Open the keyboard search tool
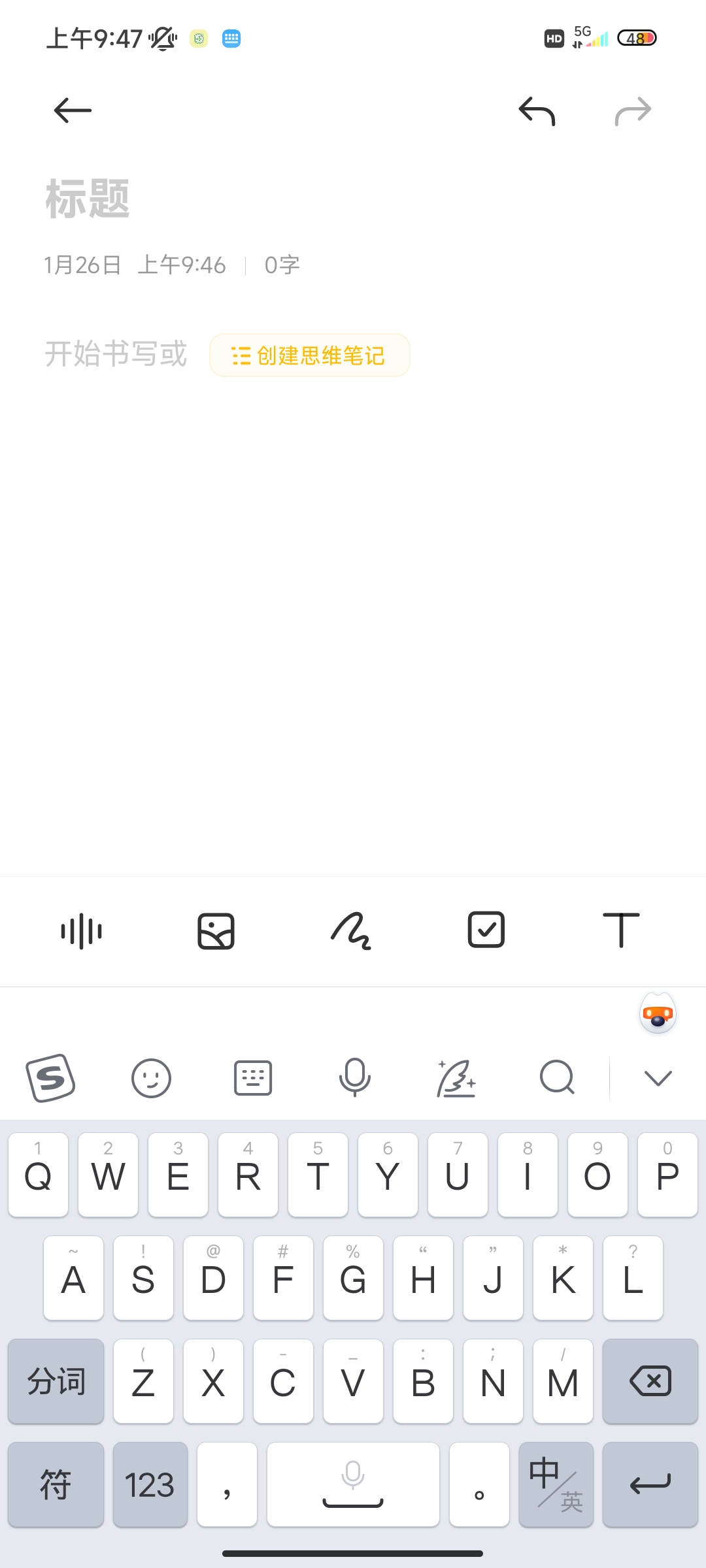The width and height of the screenshot is (706, 1568). pos(557,1078)
